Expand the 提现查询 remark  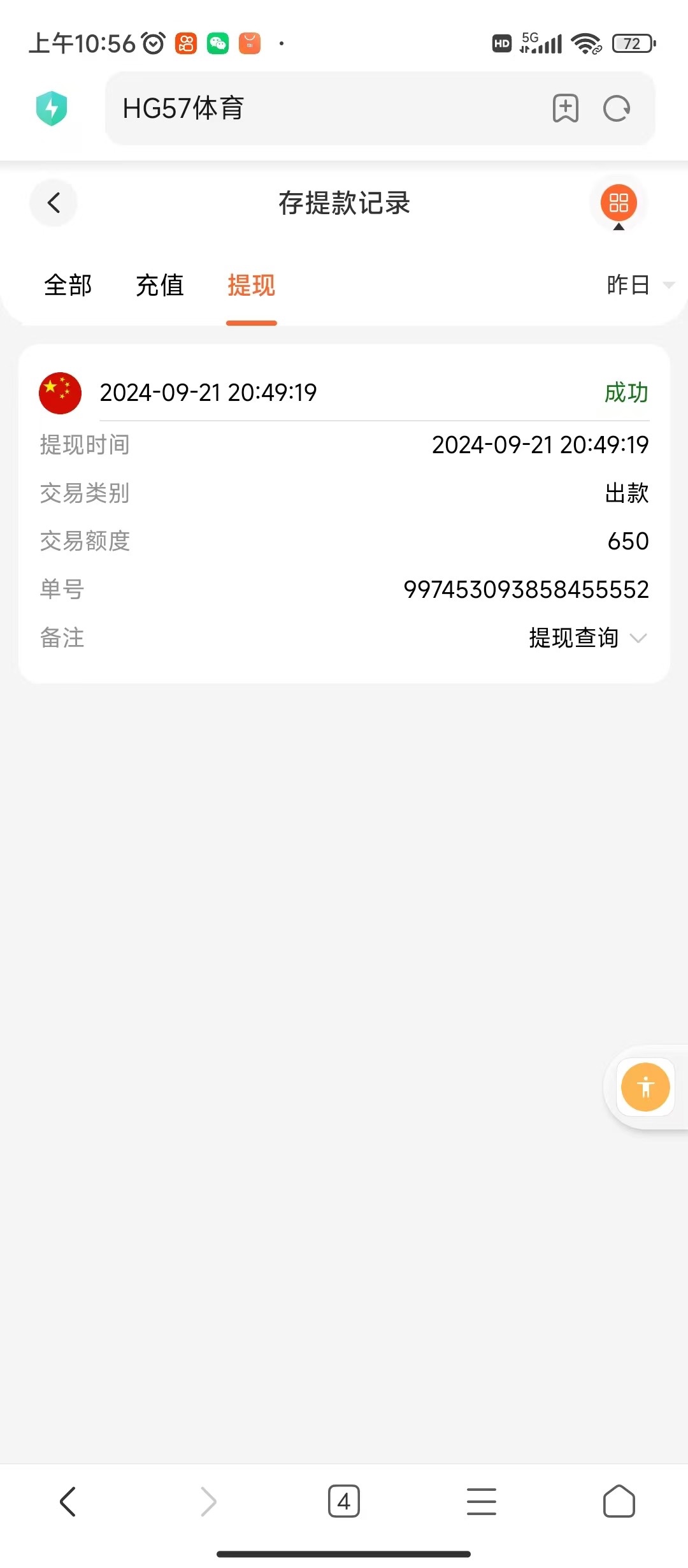point(587,638)
